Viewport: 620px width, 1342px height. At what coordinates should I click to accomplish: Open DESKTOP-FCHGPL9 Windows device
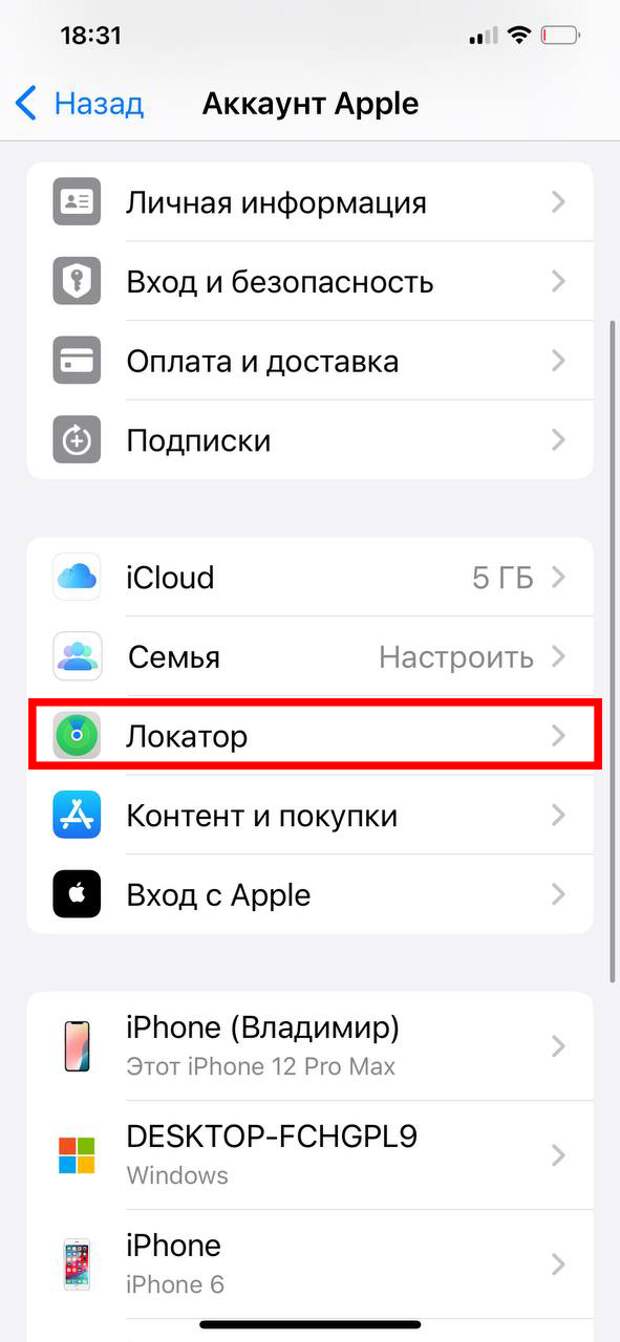point(310,1155)
